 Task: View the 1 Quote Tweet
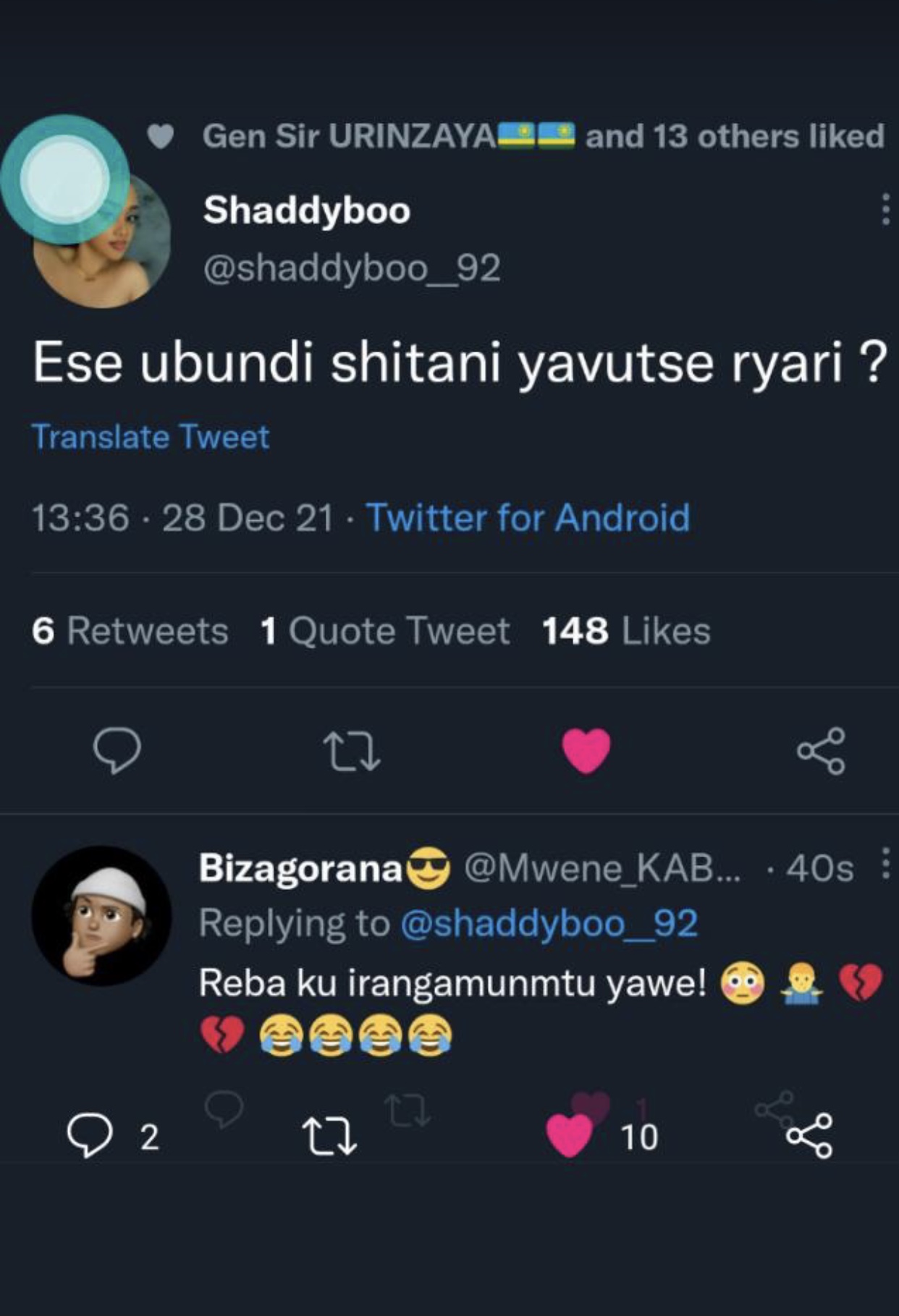coord(385,631)
